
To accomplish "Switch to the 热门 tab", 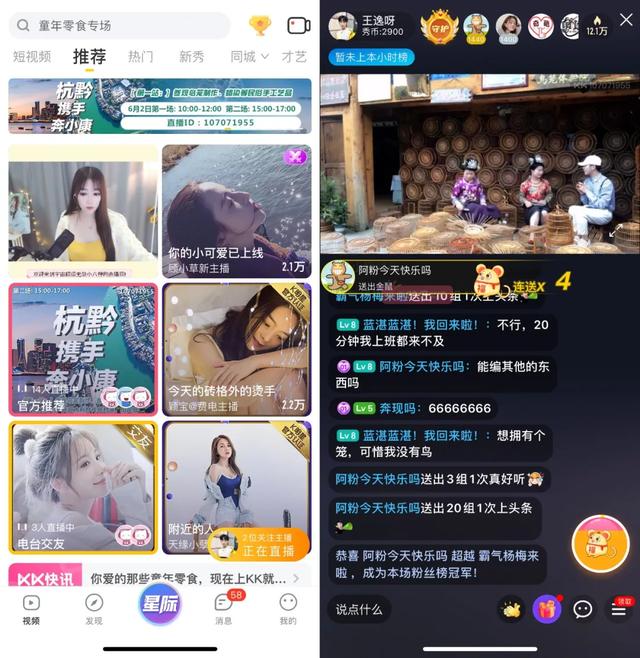I will [141, 57].
